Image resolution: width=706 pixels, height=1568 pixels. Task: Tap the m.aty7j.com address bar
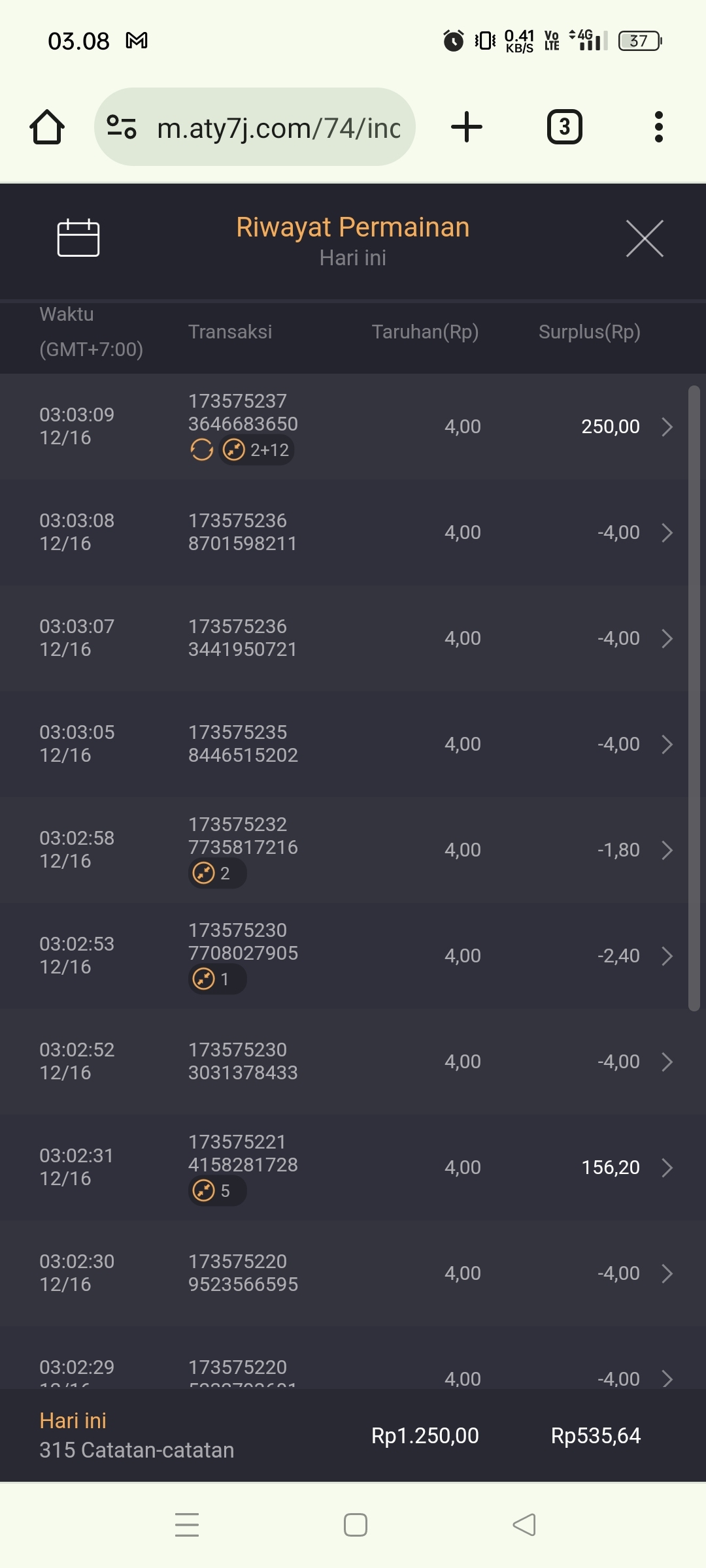[x=278, y=127]
